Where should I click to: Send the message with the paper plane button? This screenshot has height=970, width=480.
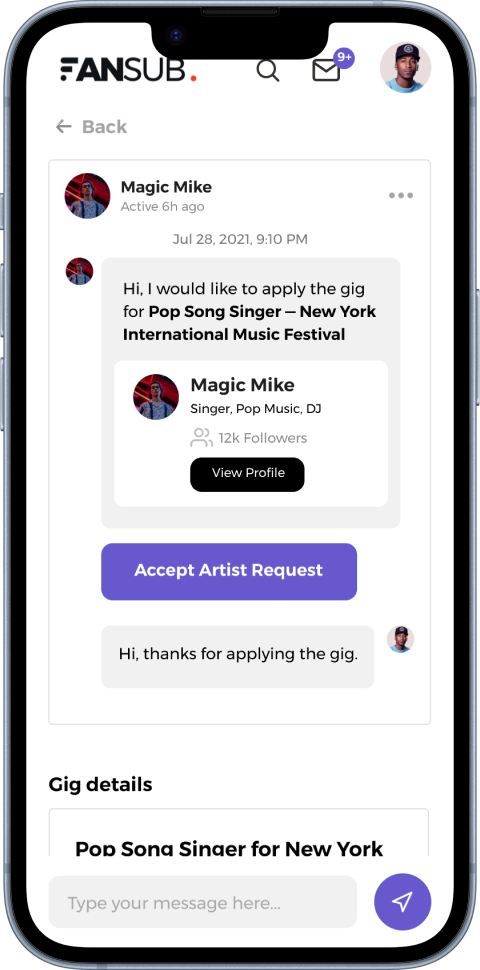(403, 902)
